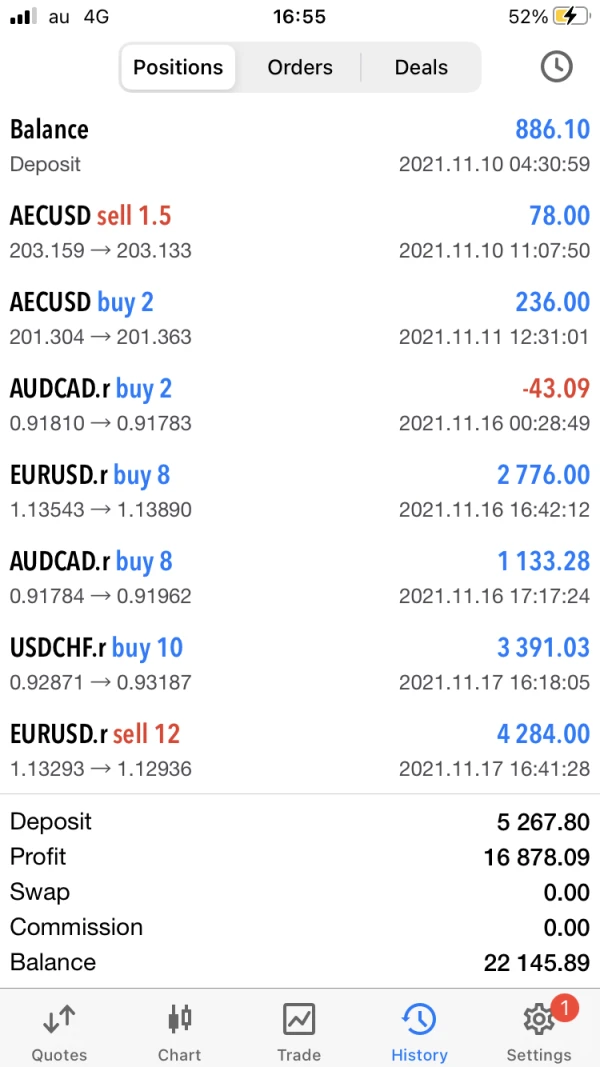Switch to the Positions segment
Viewport: 600px width, 1067px height.
(178, 68)
